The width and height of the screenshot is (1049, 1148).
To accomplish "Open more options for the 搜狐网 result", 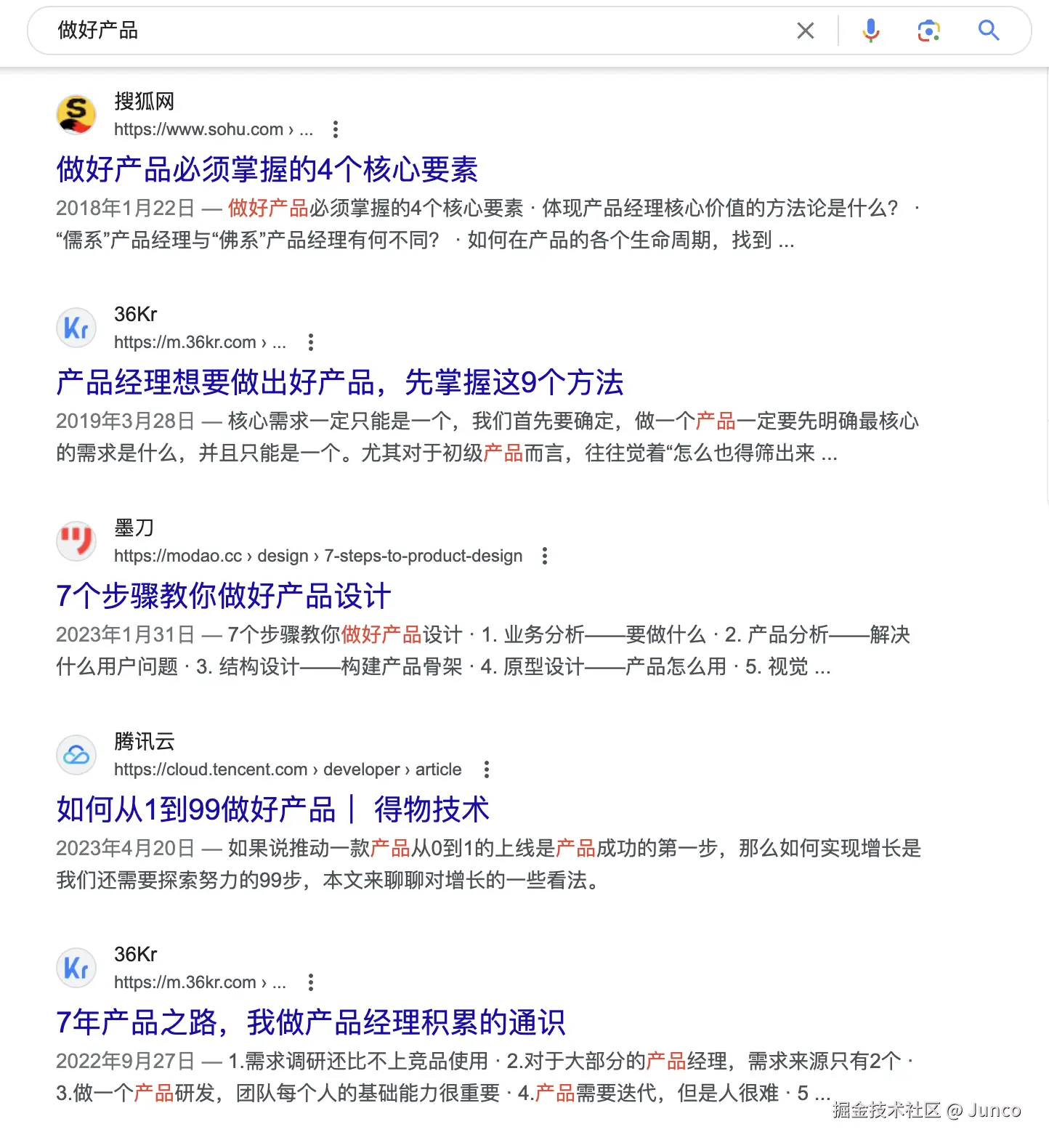I will coord(335,129).
